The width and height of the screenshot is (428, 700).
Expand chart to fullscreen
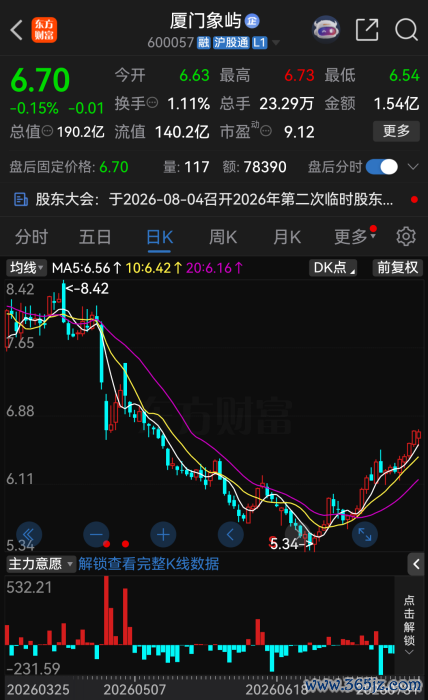tap(365, 534)
